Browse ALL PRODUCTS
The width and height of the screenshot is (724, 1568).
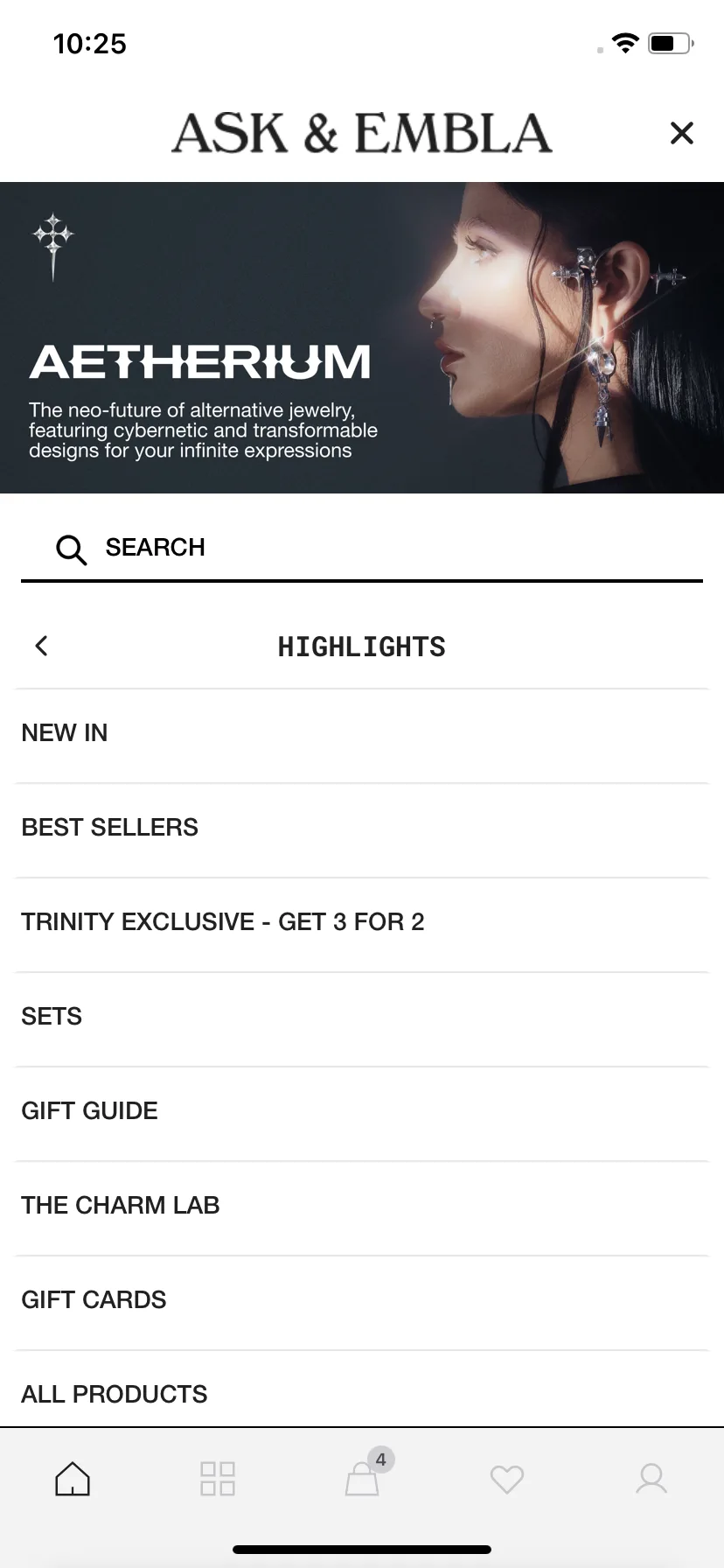tap(115, 1393)
